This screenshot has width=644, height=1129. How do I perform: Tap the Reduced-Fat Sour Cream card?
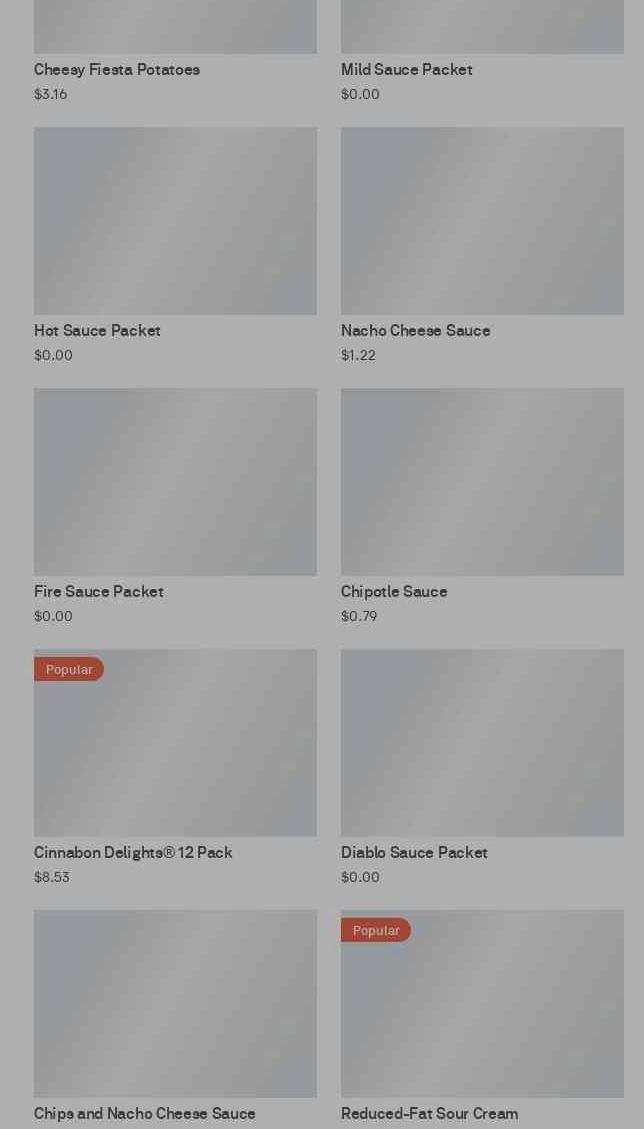(482, 1018)
